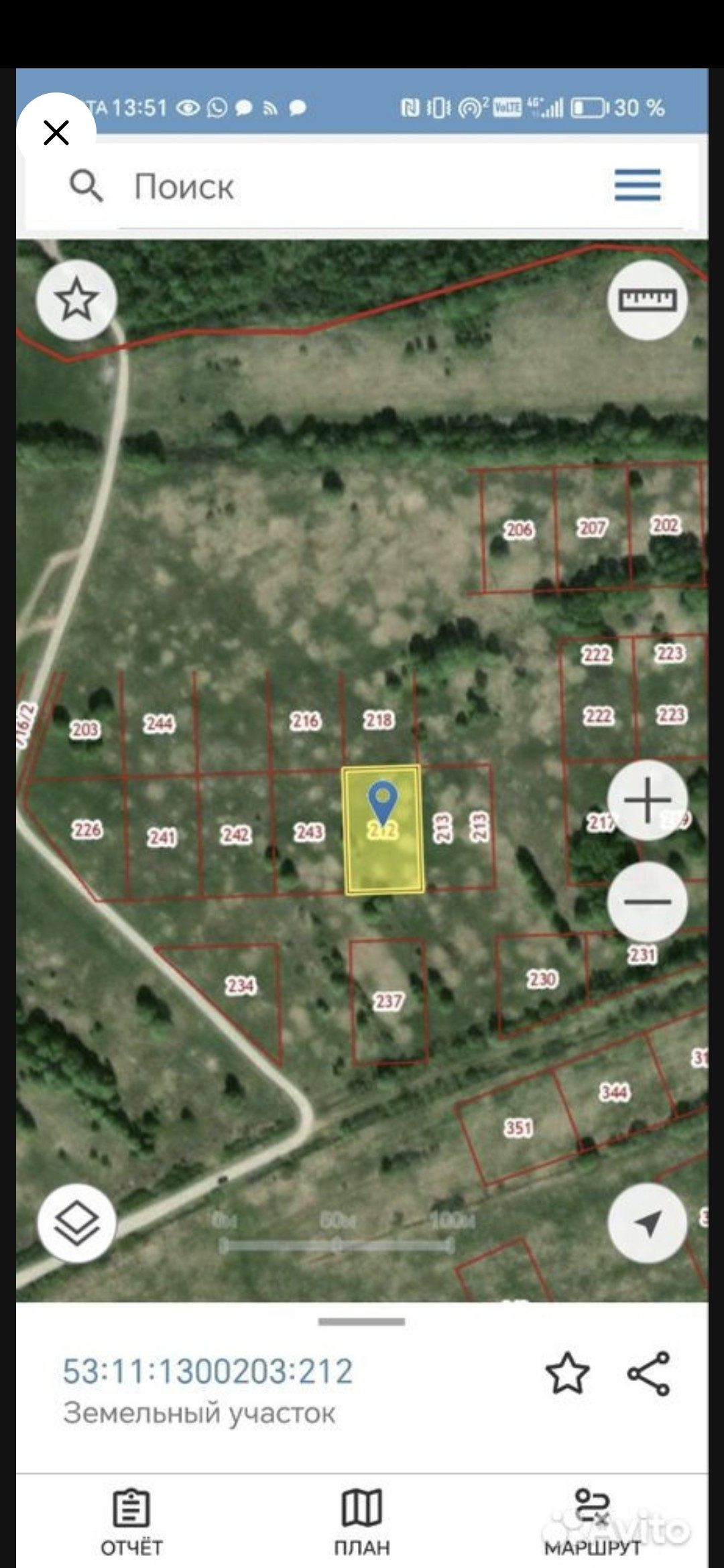The image size is (724, 1568).
Task: Open favorites with the star button on the map
Action: click(x=76, y=300)
